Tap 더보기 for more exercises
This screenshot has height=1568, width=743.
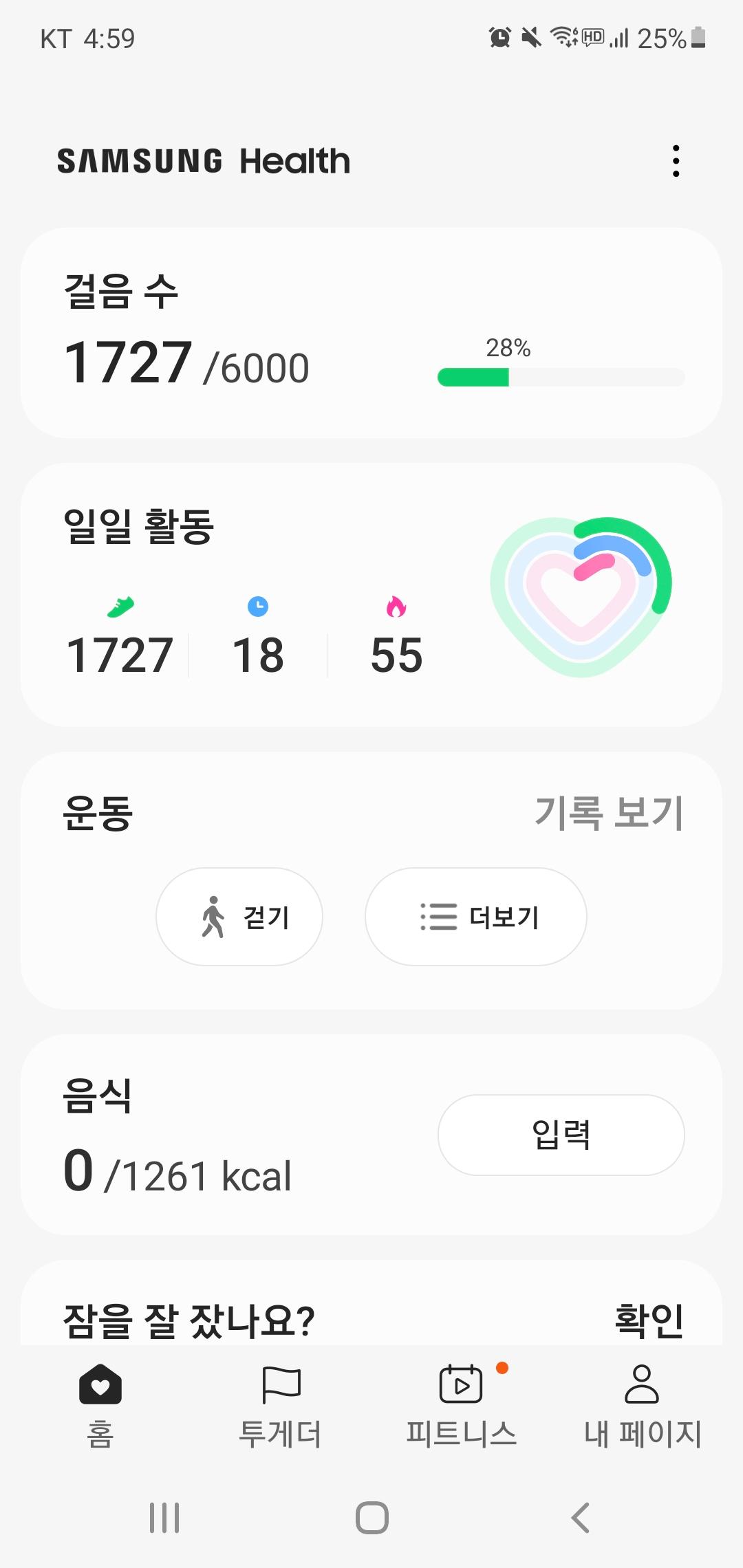(476, 917)
